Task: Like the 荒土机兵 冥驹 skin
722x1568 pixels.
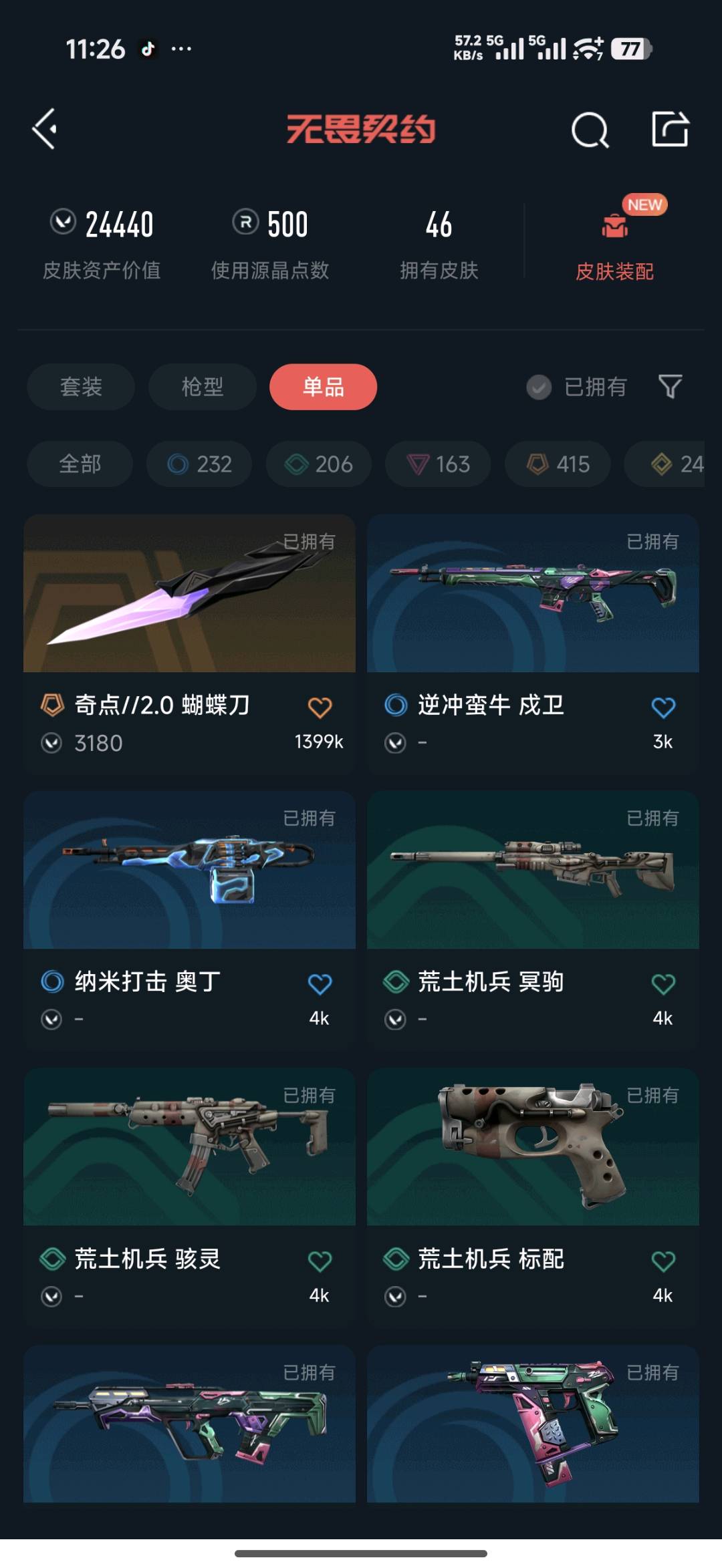Action: click(663, 984)
